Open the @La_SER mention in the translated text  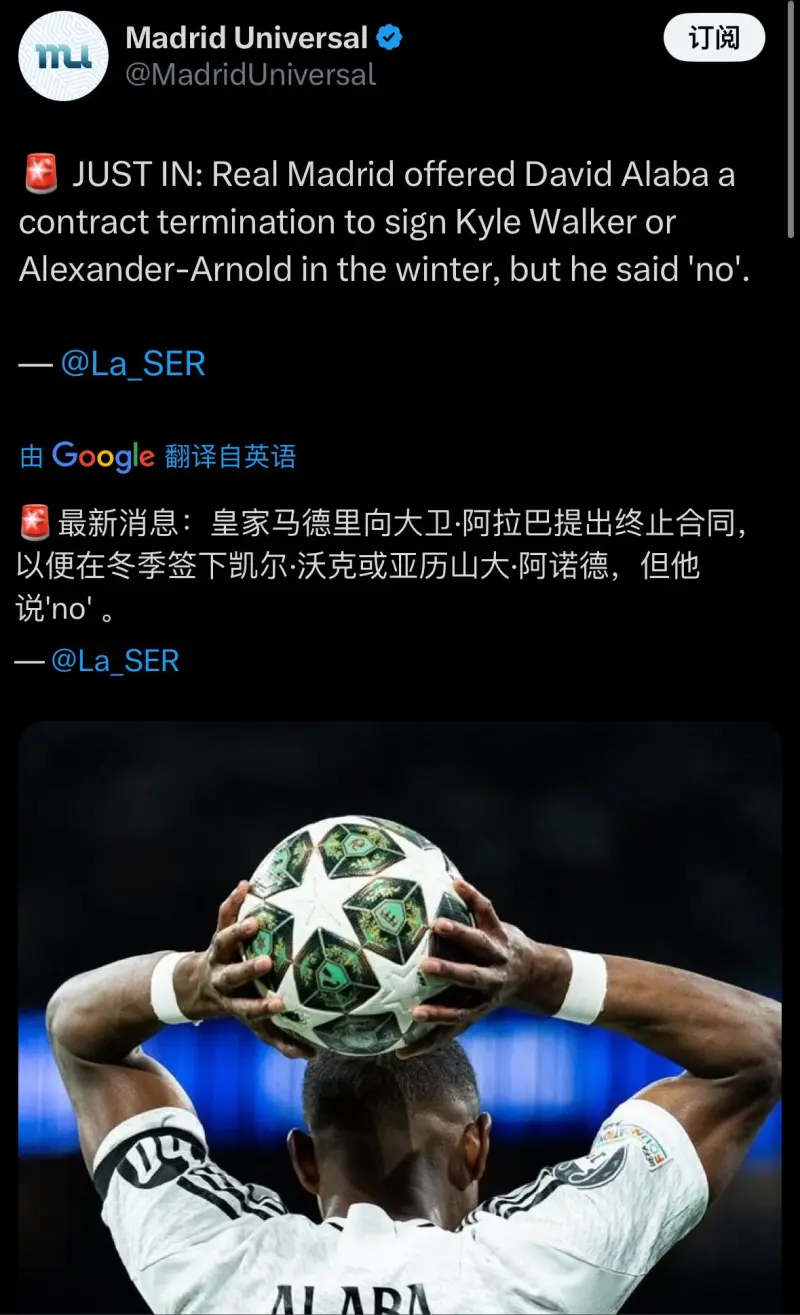[x=115, y=661]
